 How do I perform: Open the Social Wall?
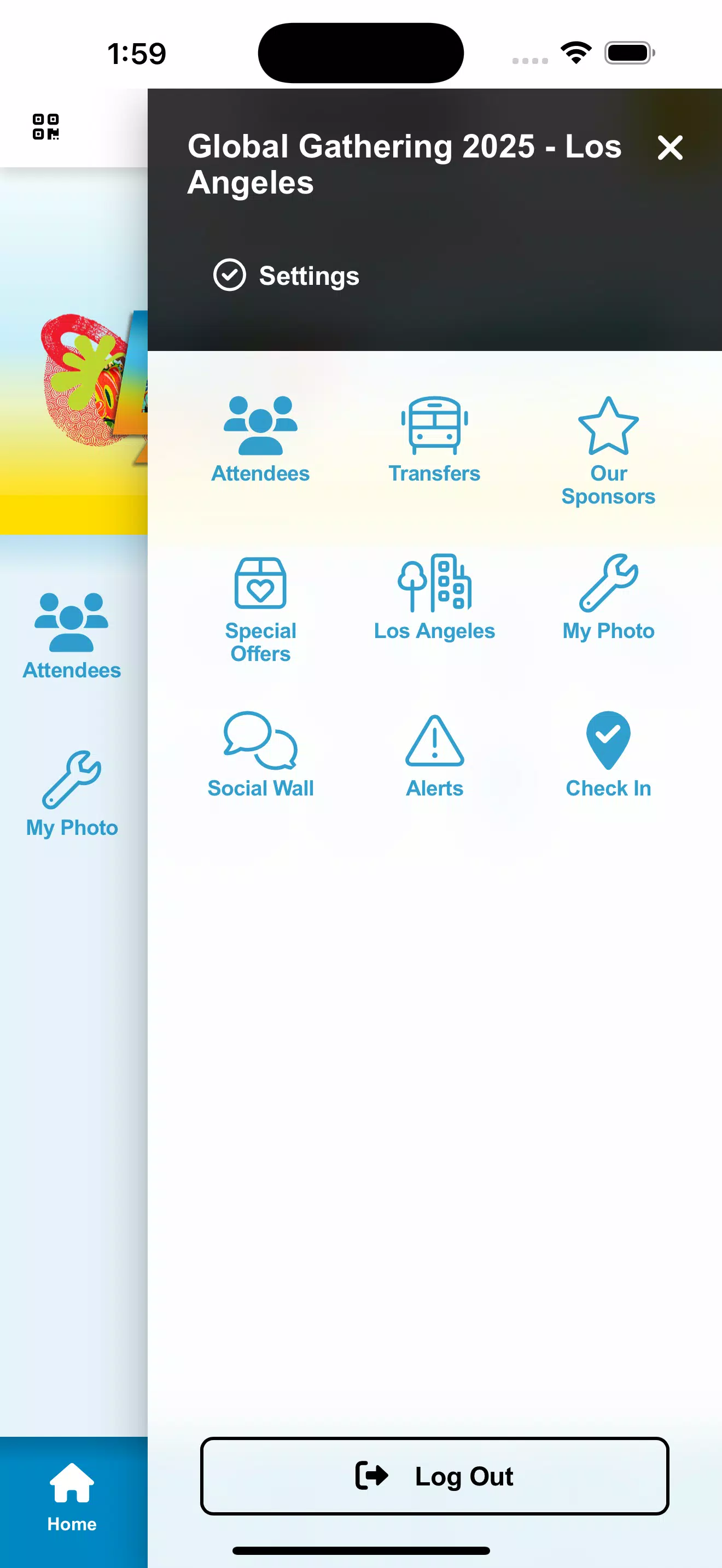[260, 755]
